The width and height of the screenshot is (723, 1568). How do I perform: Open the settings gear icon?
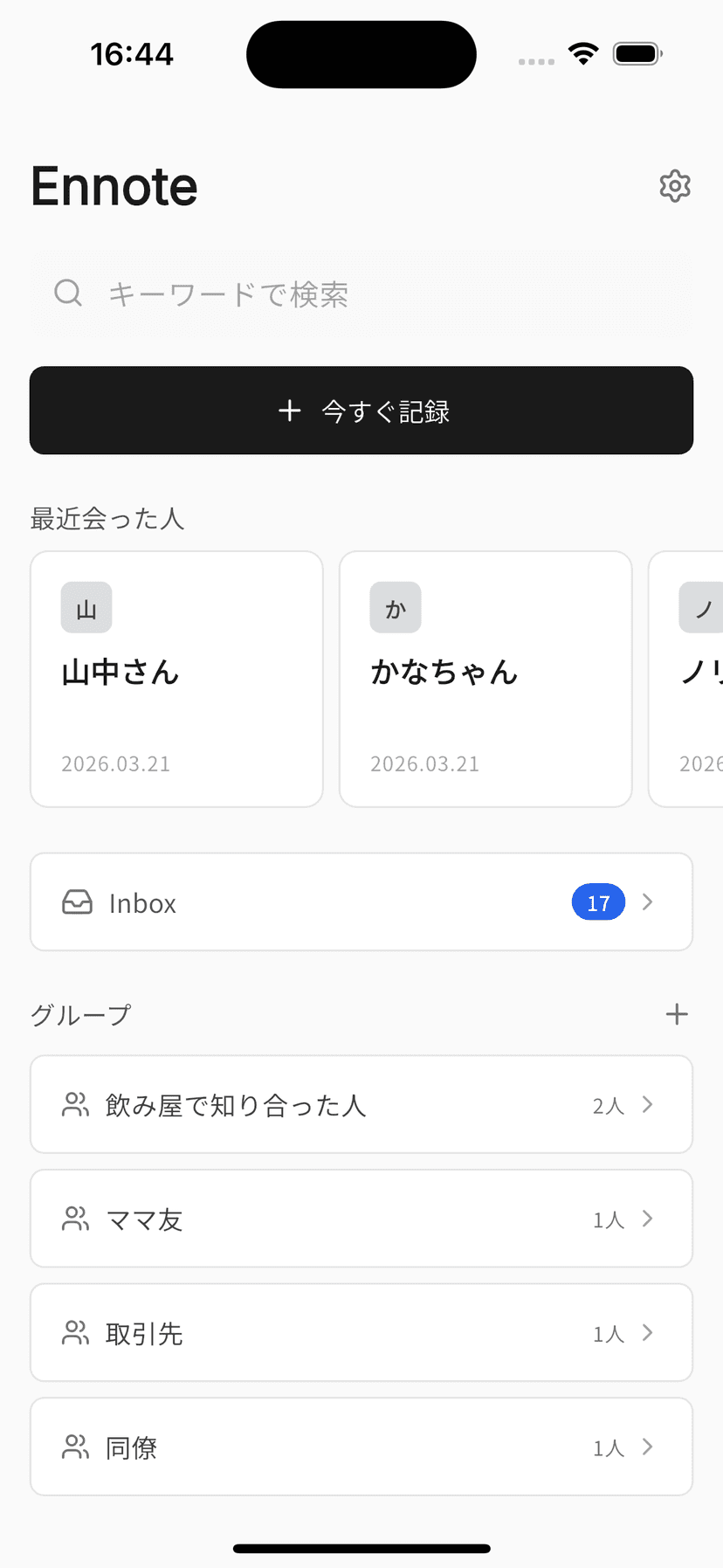(x=675, y=186)
